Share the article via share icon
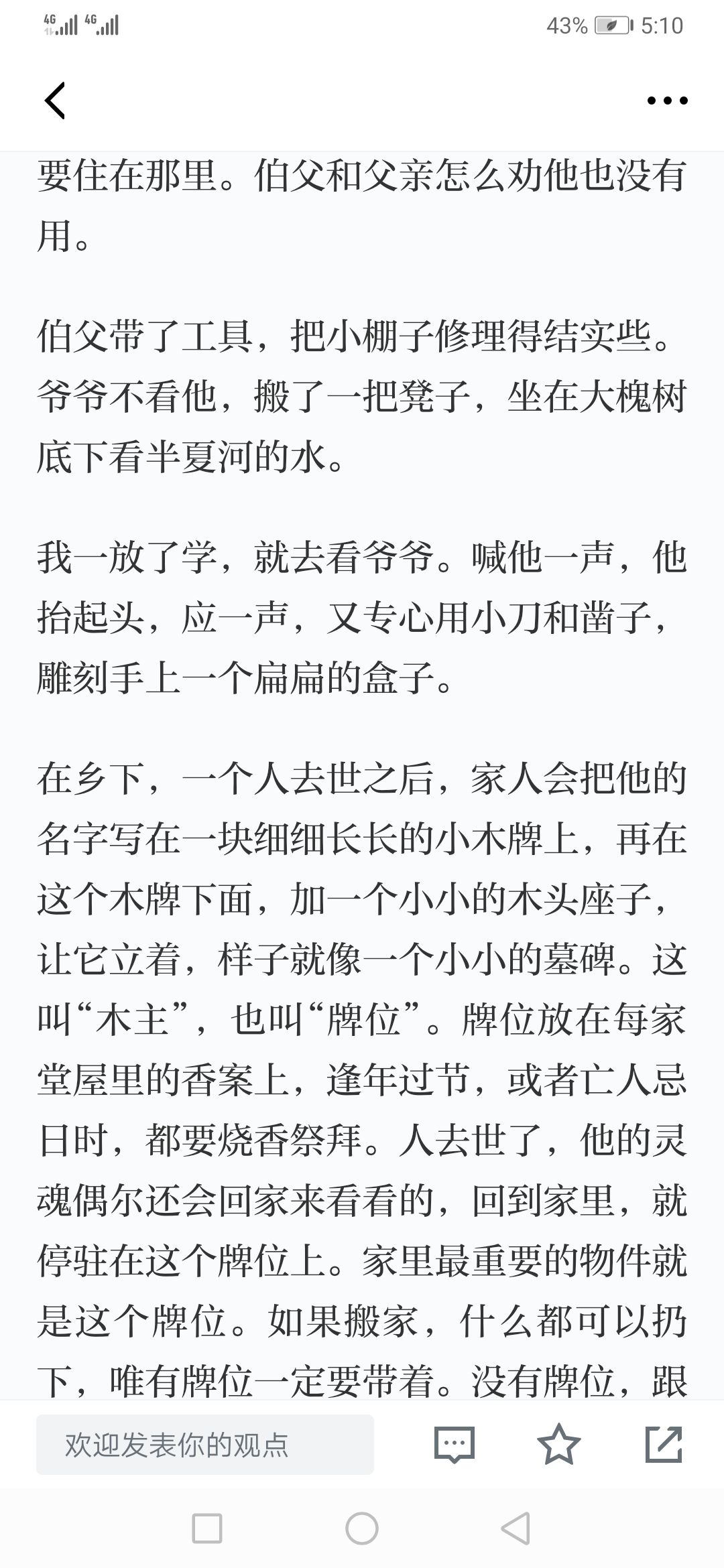 [664, 1444]
